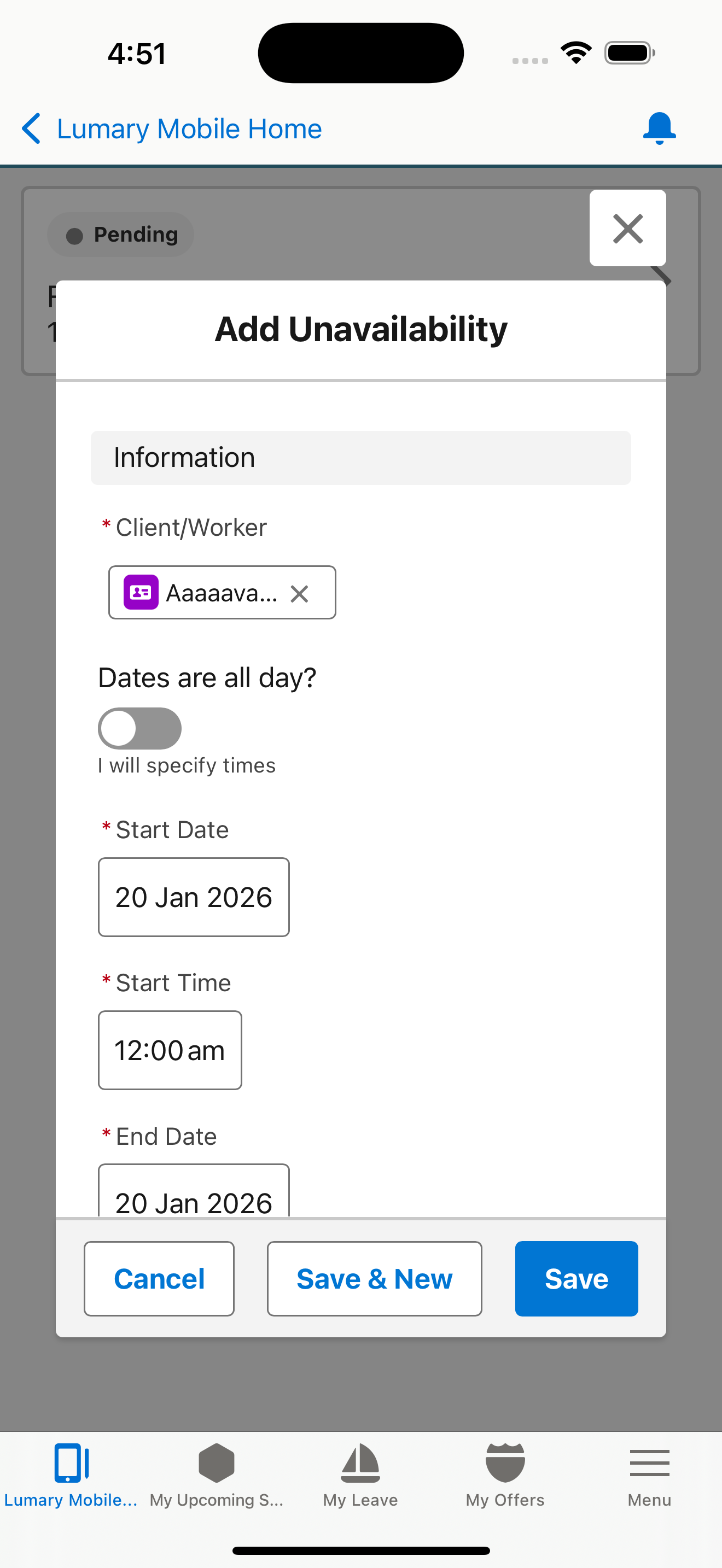Open the Start Time picker
This screenshot has width=722, height=1568.
point(170,1050)
